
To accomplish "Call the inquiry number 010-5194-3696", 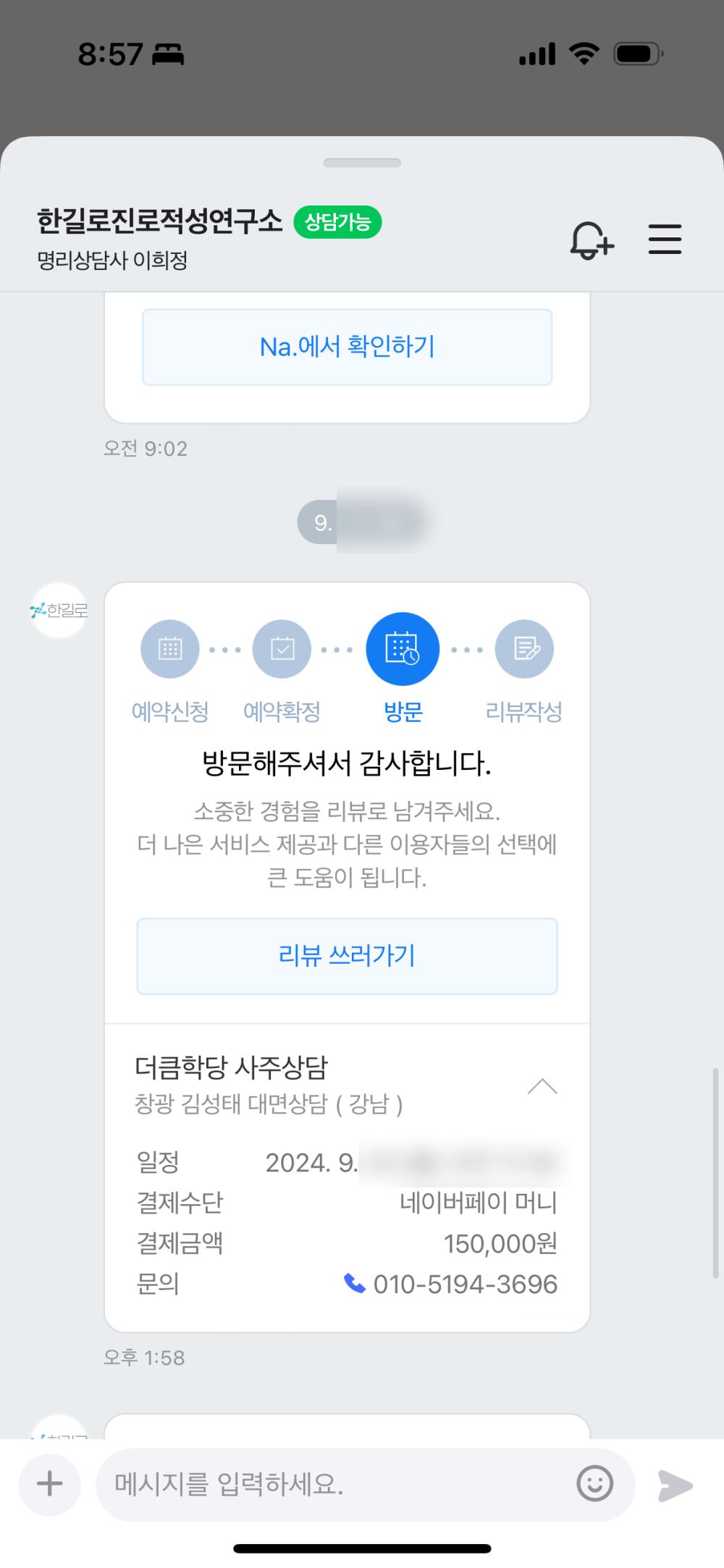I will pyautogui.click(x=452, y=1284).
